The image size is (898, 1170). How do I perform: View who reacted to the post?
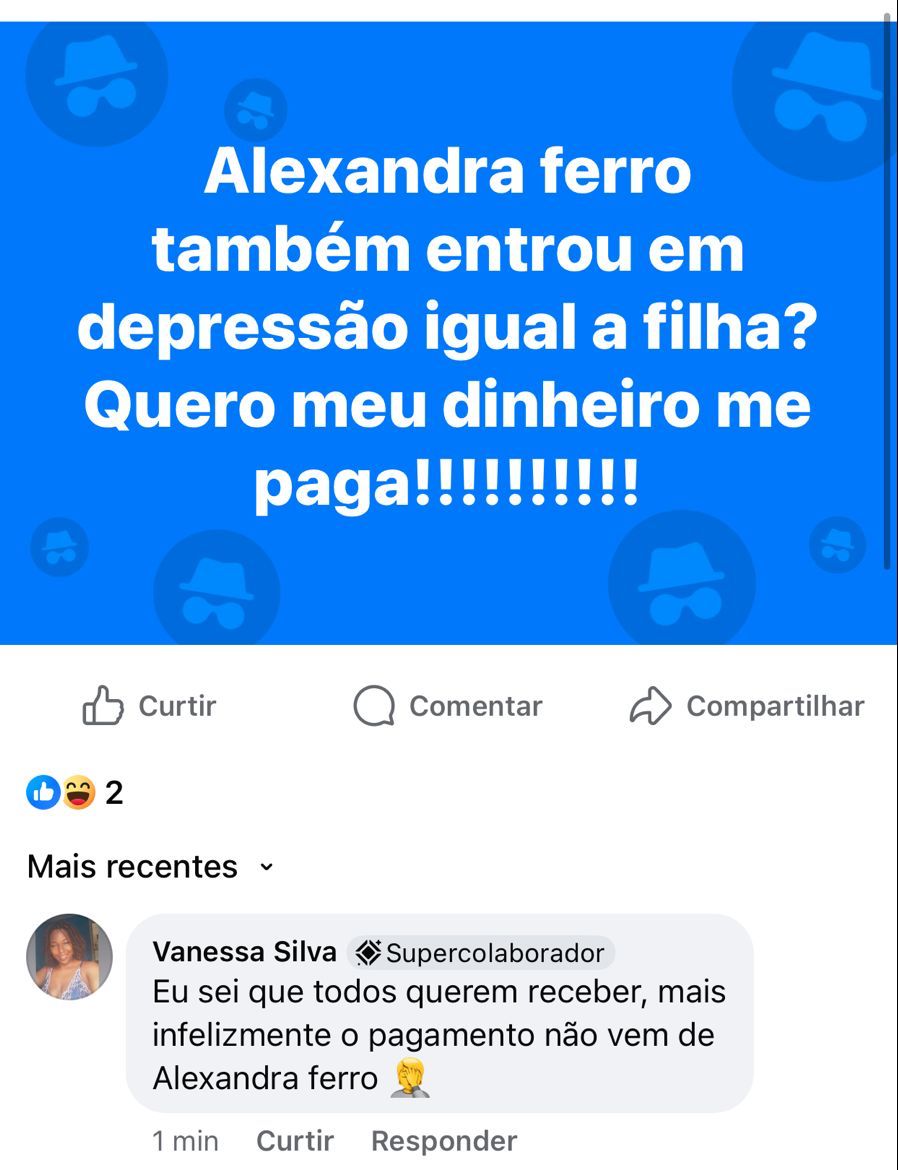click(x=75, y=793)
